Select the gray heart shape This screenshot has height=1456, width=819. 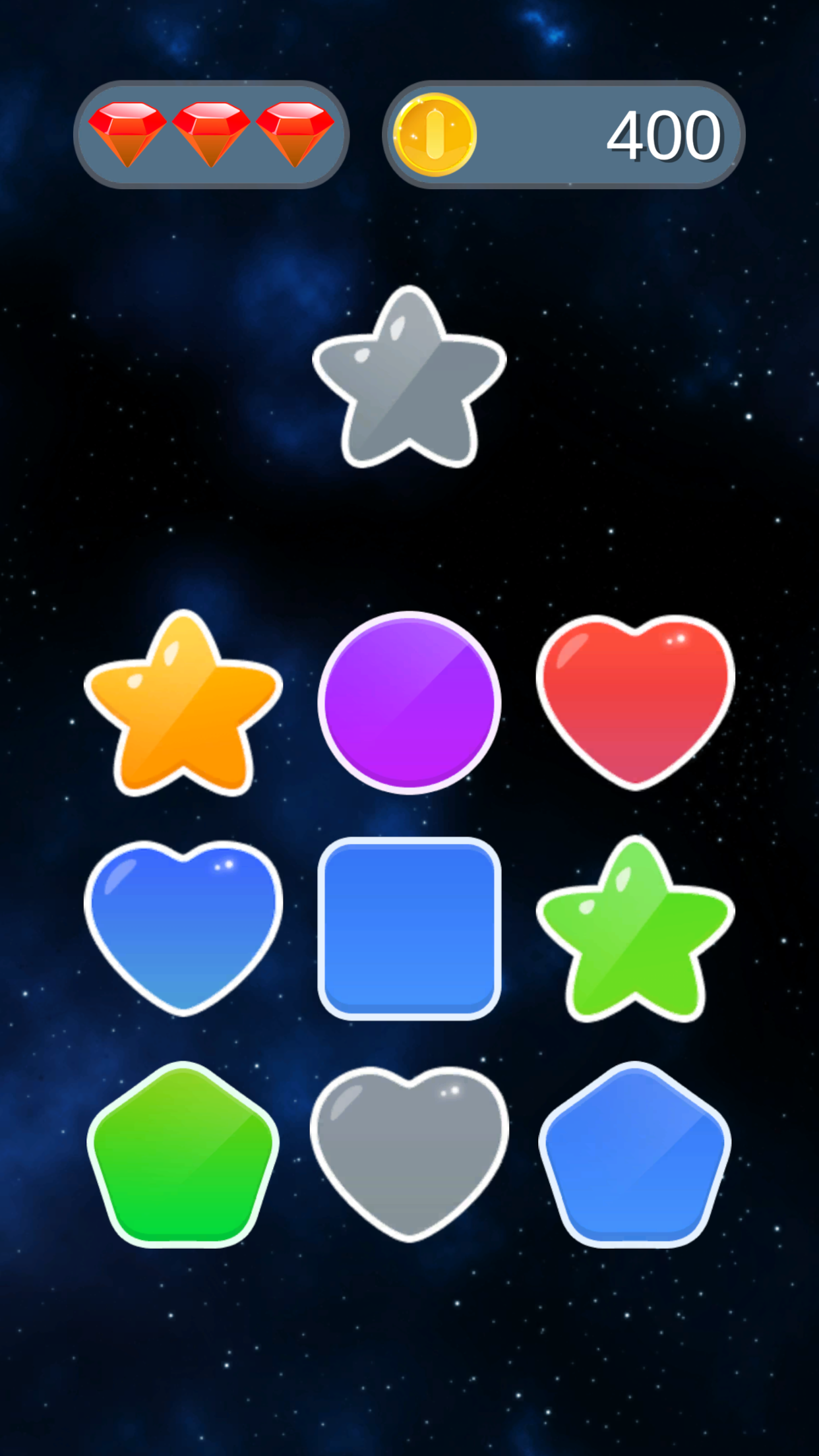[x=409, y=1151]
